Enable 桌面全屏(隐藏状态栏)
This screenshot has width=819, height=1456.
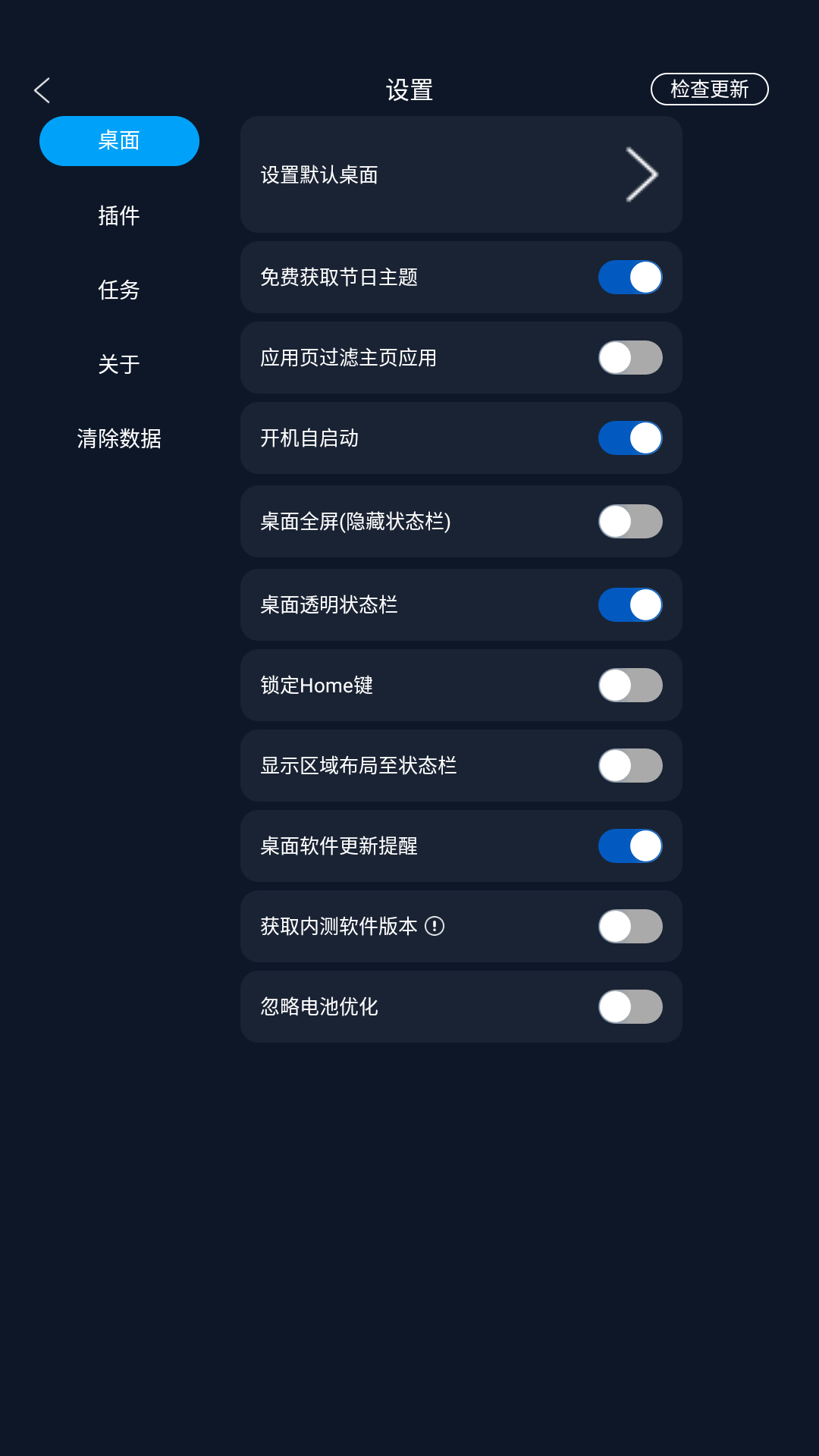pyautogui.click(x=630, y=522)
